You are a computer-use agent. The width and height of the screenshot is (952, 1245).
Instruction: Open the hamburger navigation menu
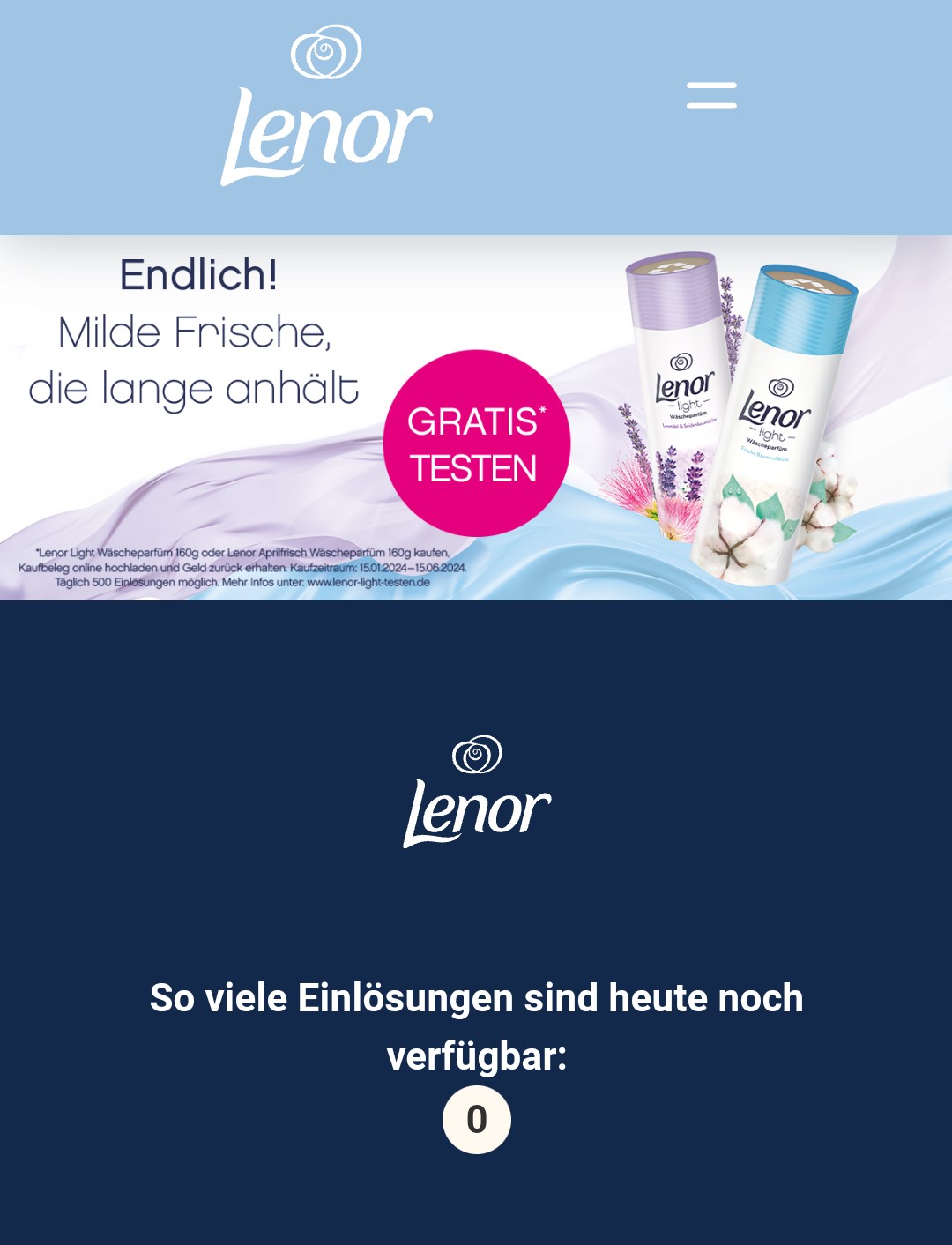(711, 95)
